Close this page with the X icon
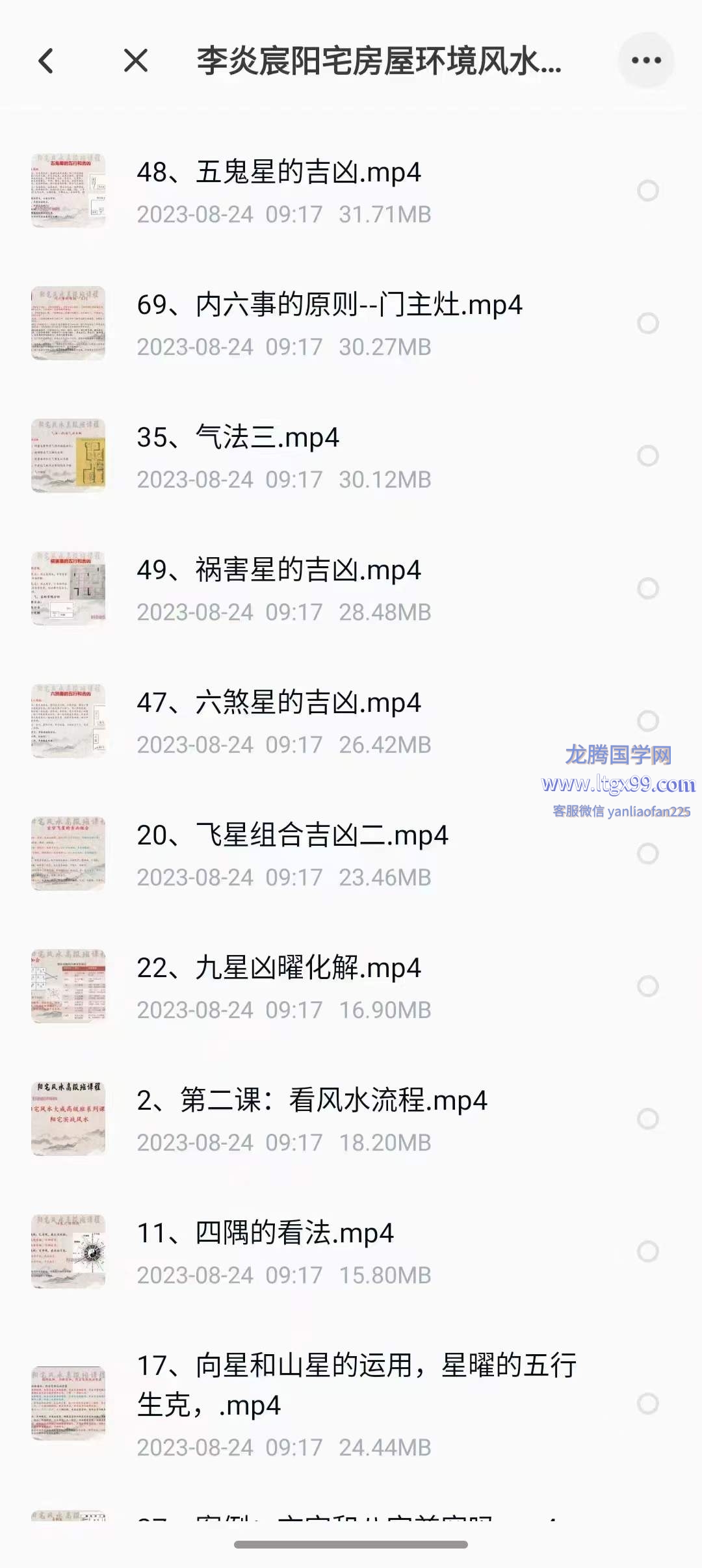702x1568 pixels. (136, 61)
